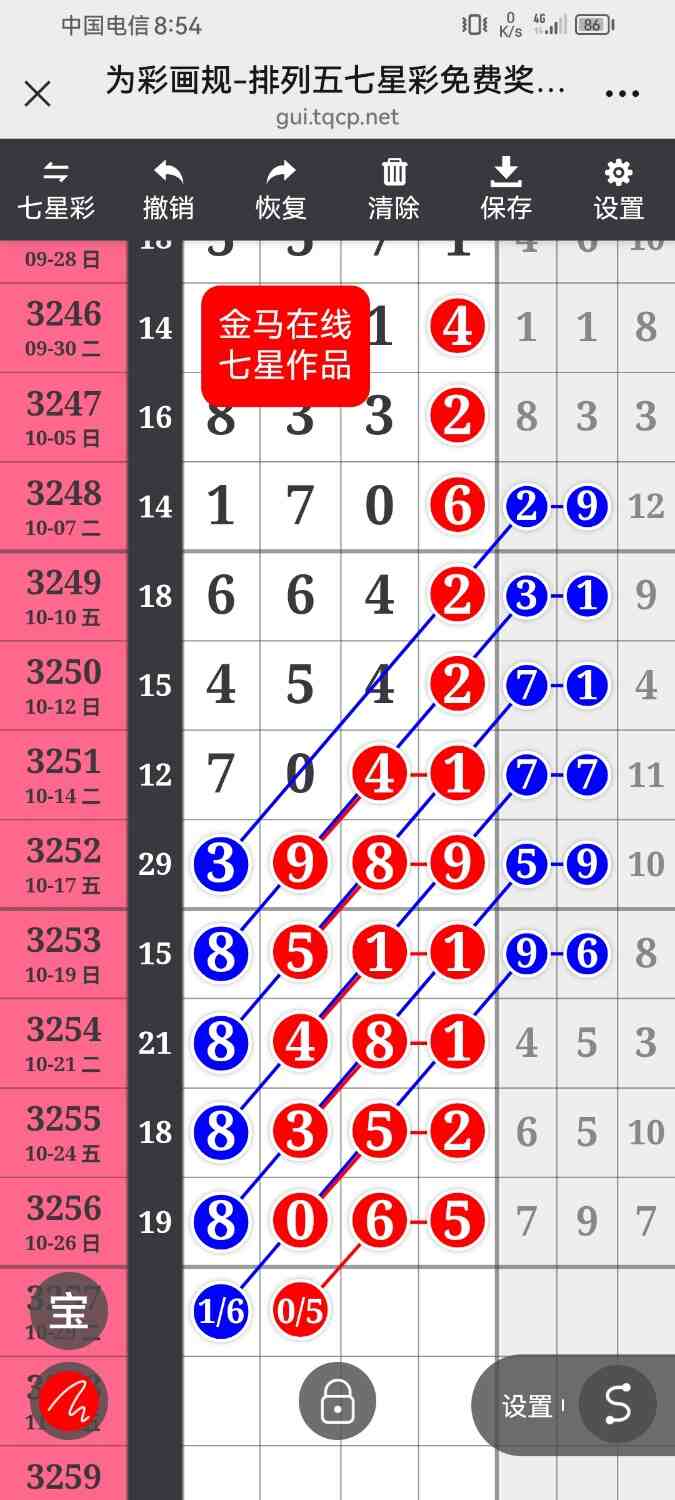Switch lottery type via 七星彩
The width and height of the screenshot is (675, 1500).
click(56, 190)
